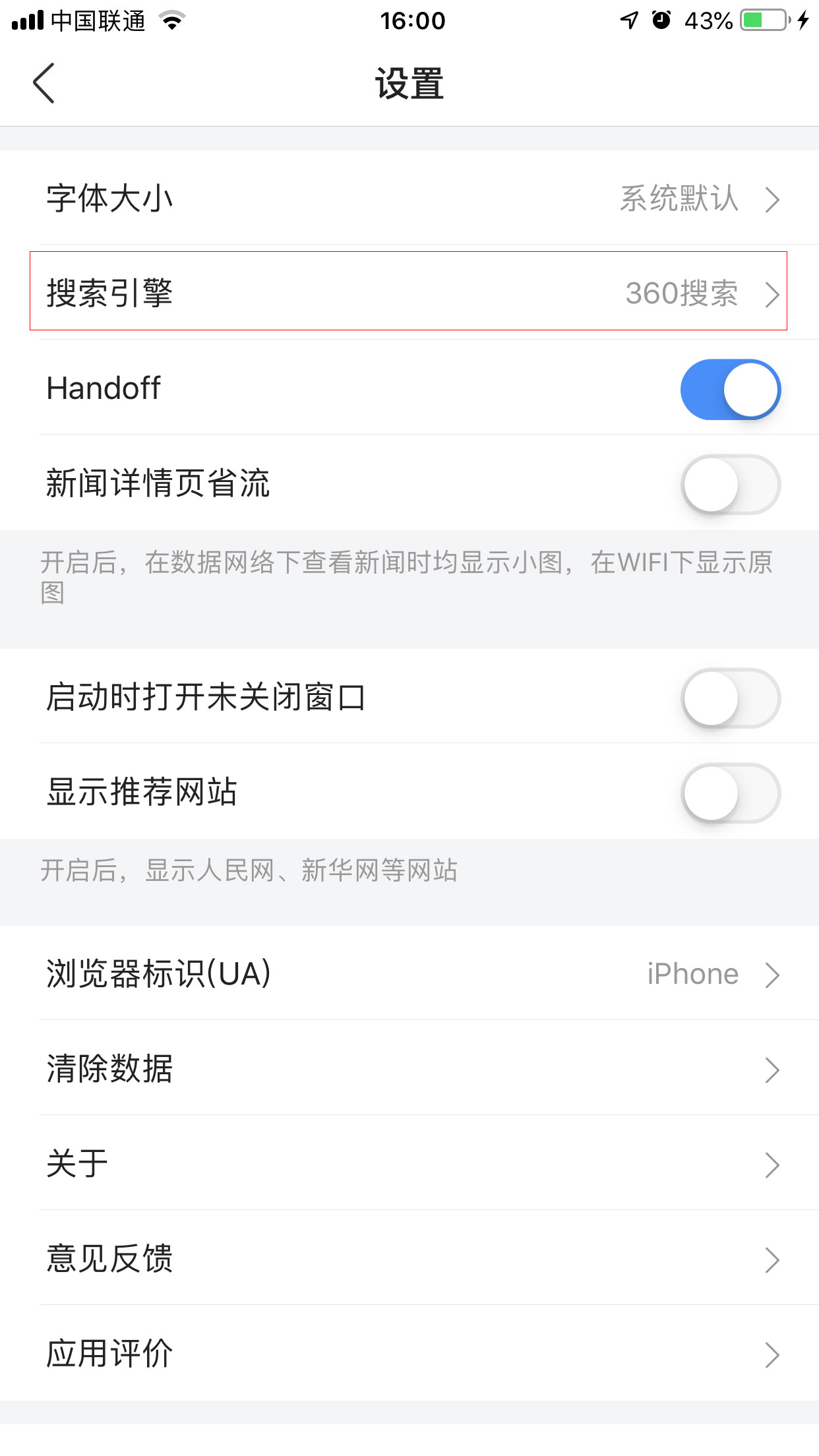The image size is (819, 1456).
Task: Click the Wi-Fi status icon
Action: (x=170, y=20)
